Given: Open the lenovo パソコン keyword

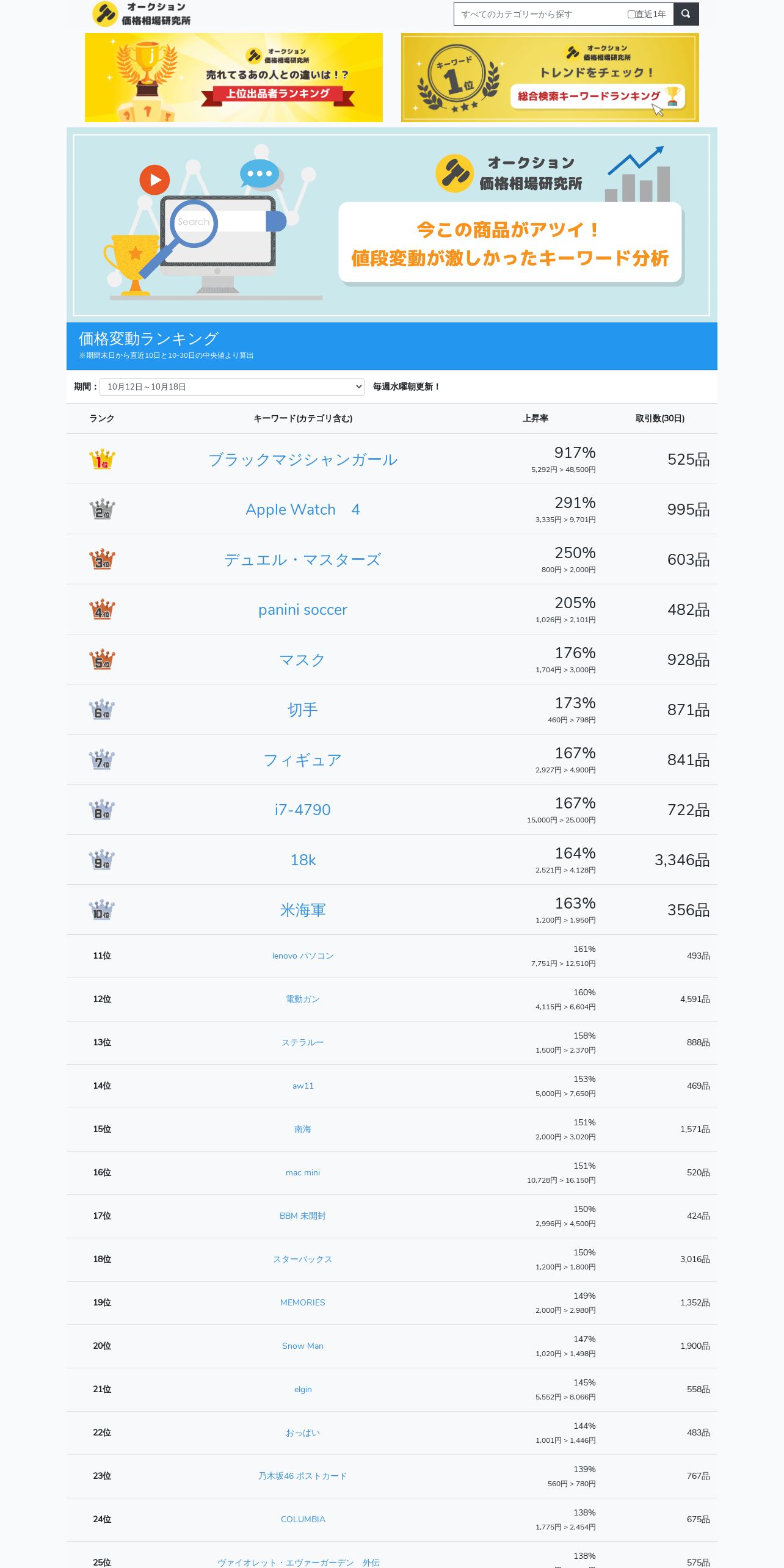Looking at the screenshot, I should pos(303,956).
